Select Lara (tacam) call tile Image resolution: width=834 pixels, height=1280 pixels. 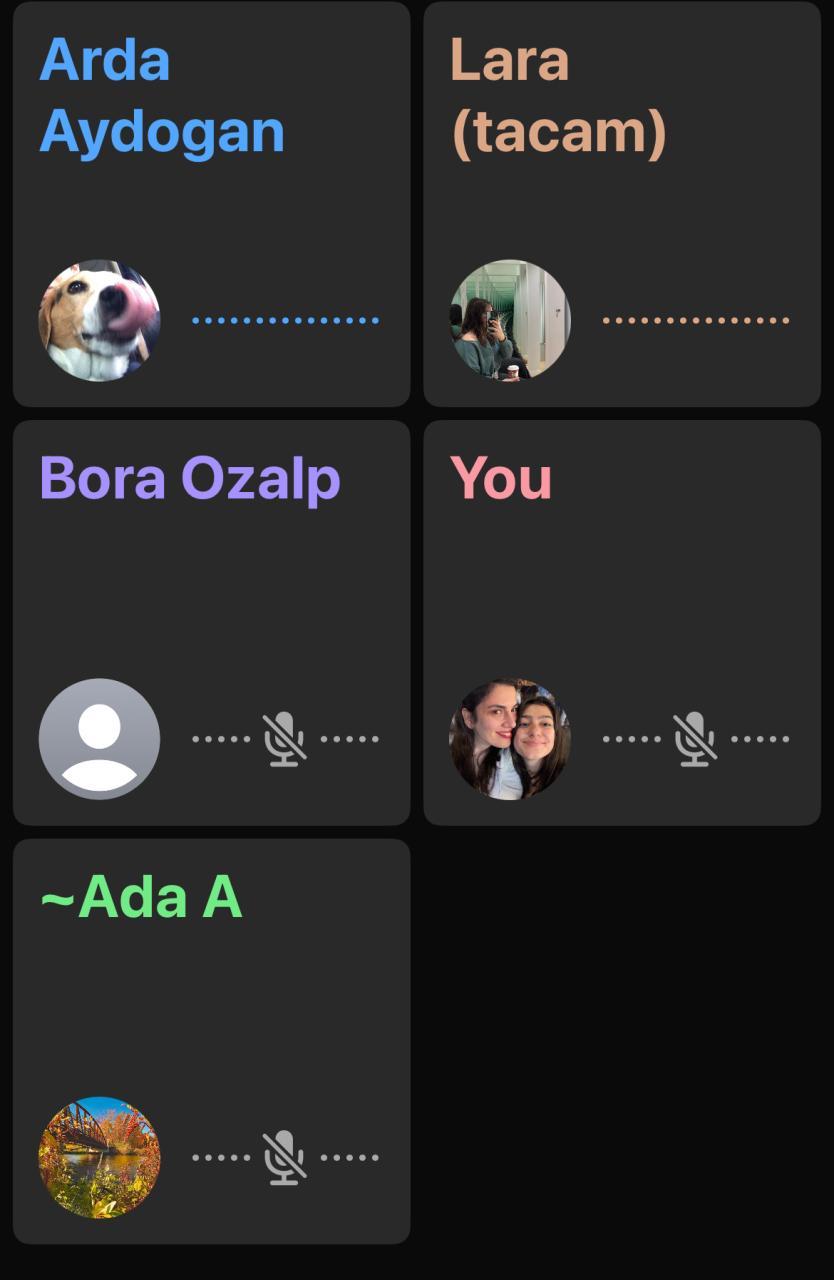(622, 204)
